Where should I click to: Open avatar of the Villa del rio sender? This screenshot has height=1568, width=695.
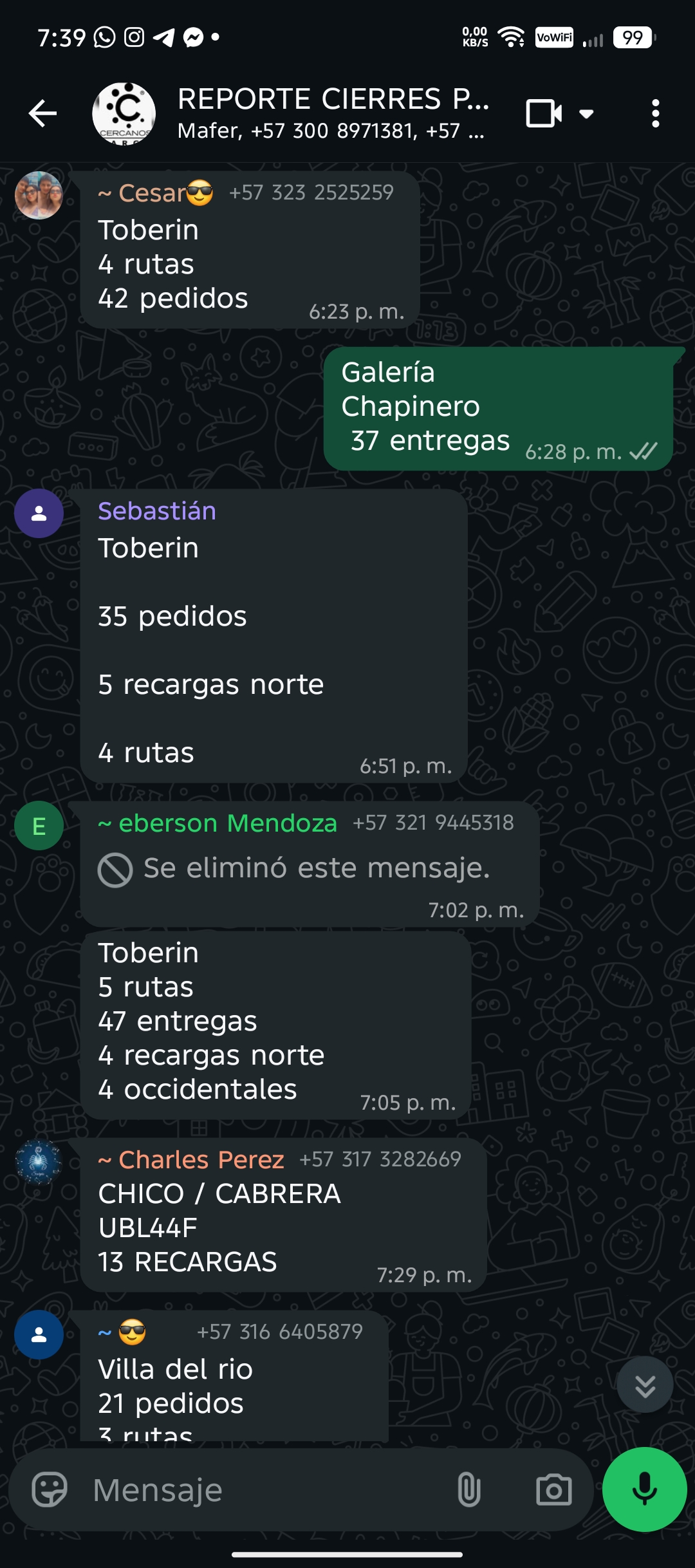39,1334
